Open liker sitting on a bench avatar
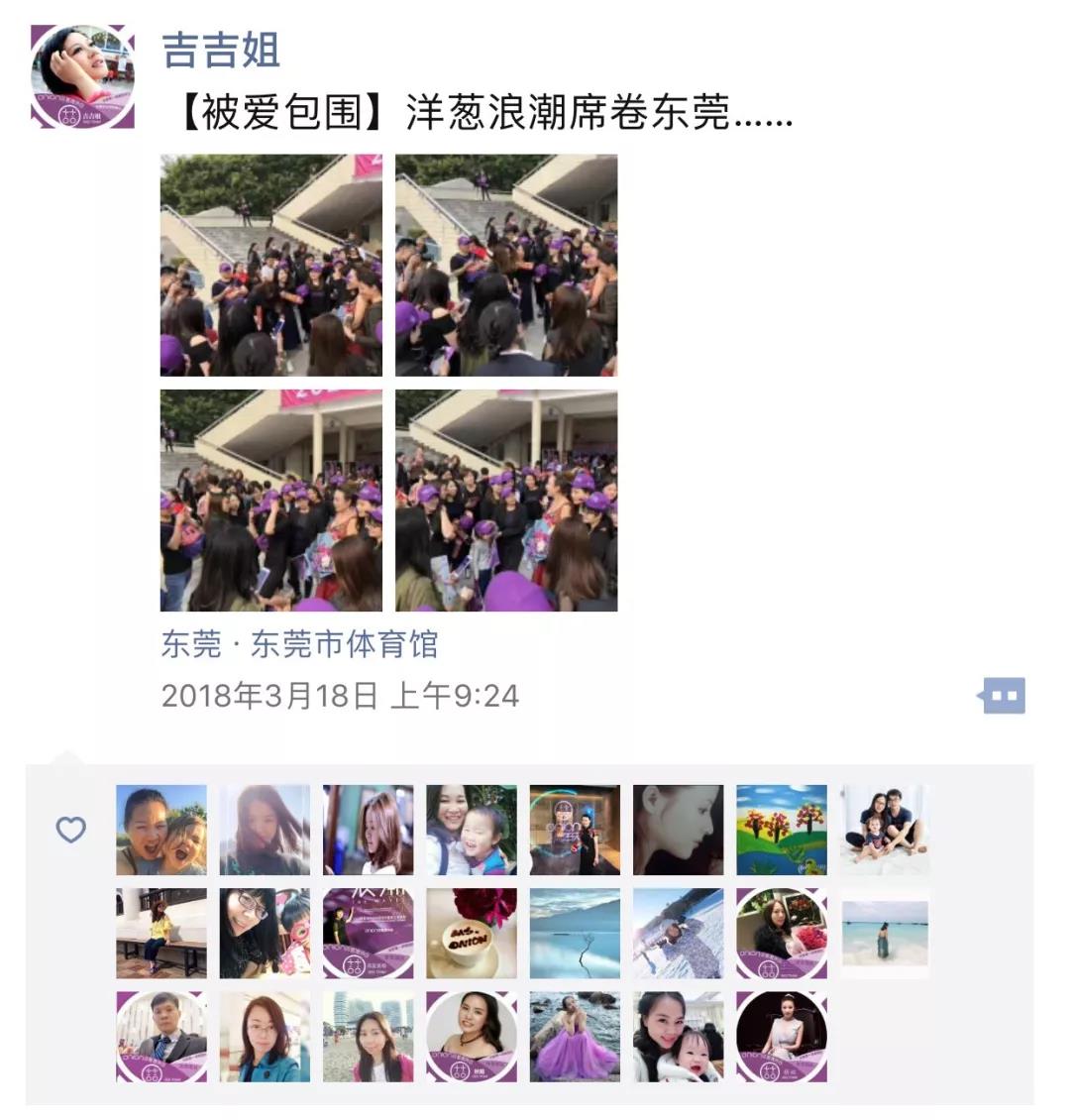The image size is (1070, 1120). click(161, 933)
